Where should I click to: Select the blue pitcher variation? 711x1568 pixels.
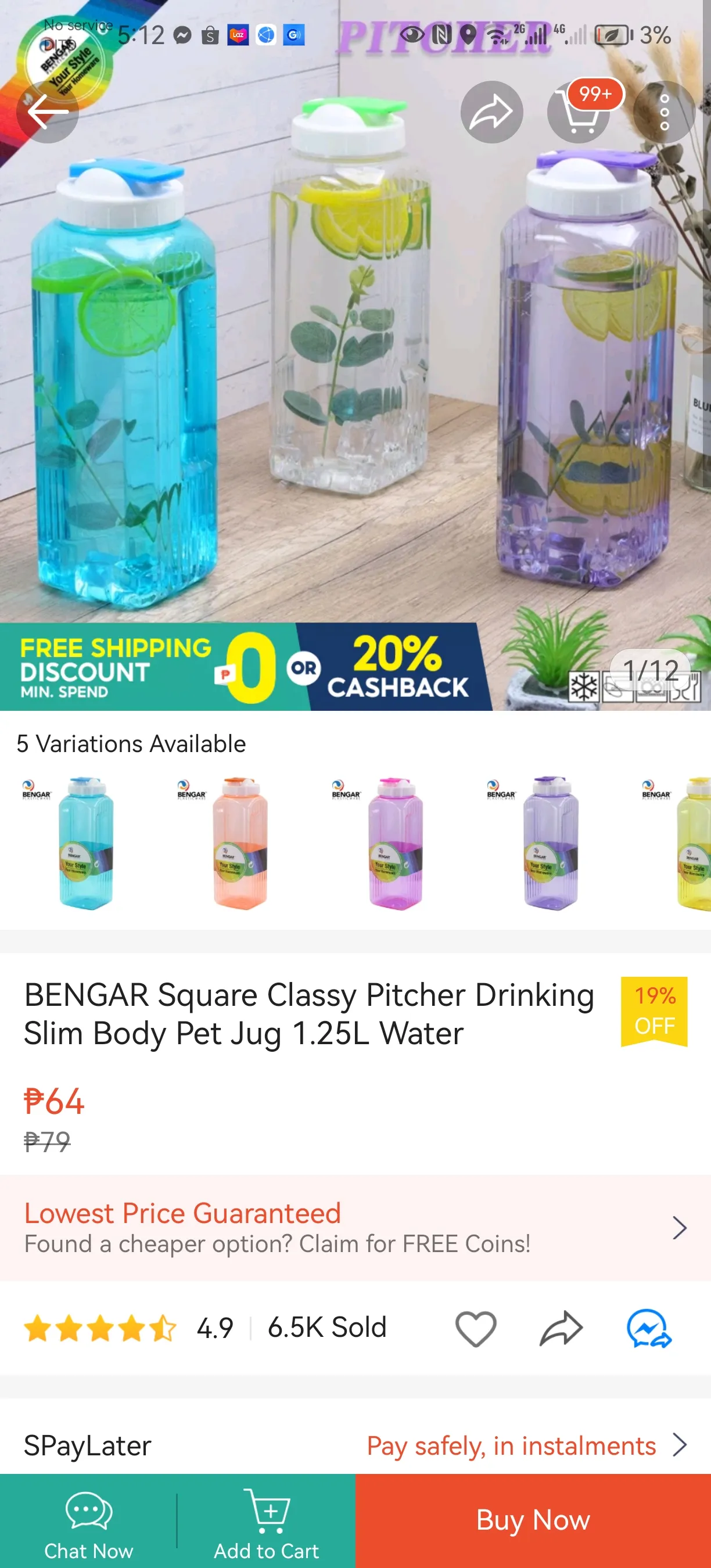pyautogui.click(x=86, y=843)
